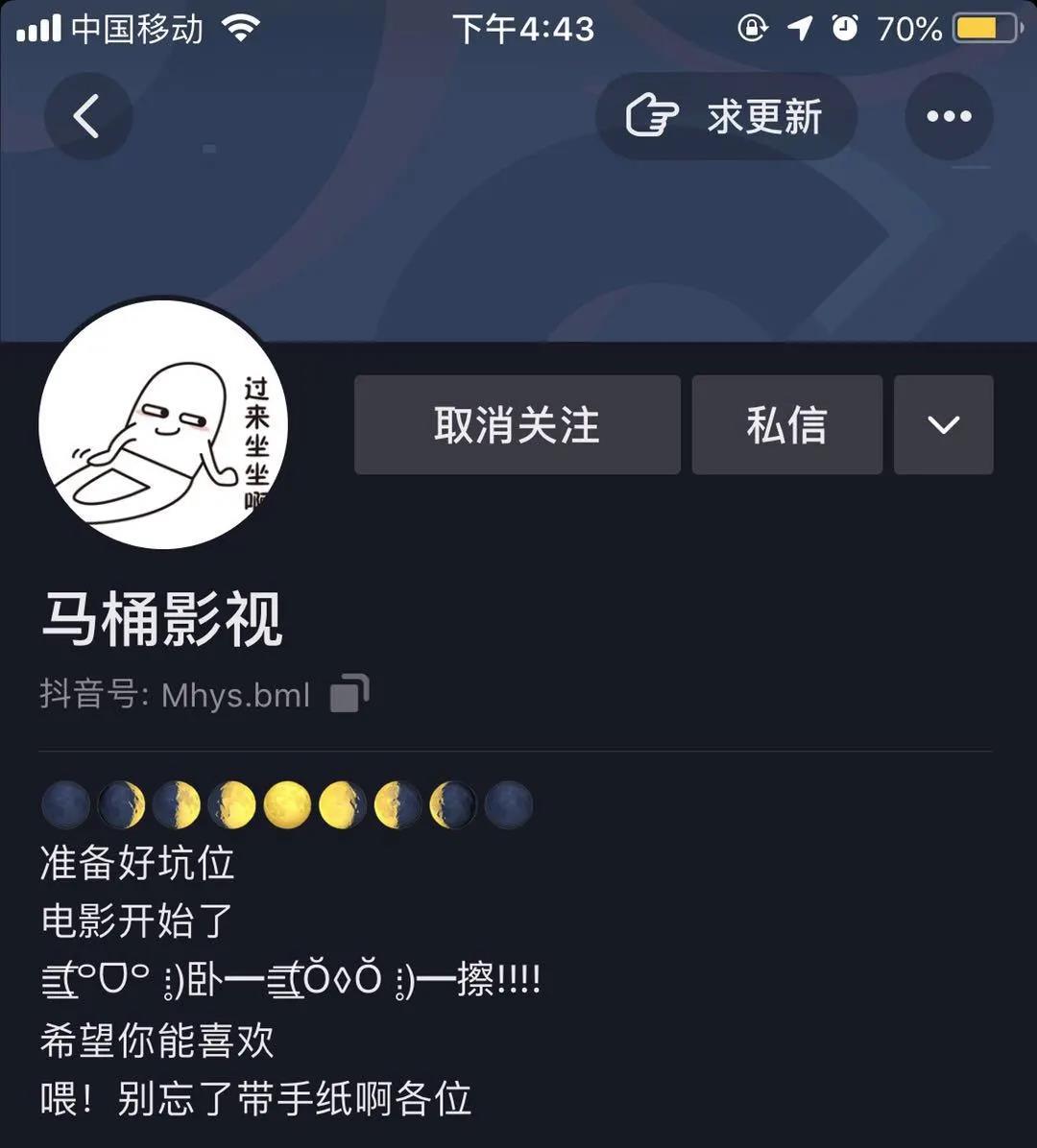Unfollow via the 取消关注 button
The height and width of the screenshot is (1148, 1037).
point(517,425)
